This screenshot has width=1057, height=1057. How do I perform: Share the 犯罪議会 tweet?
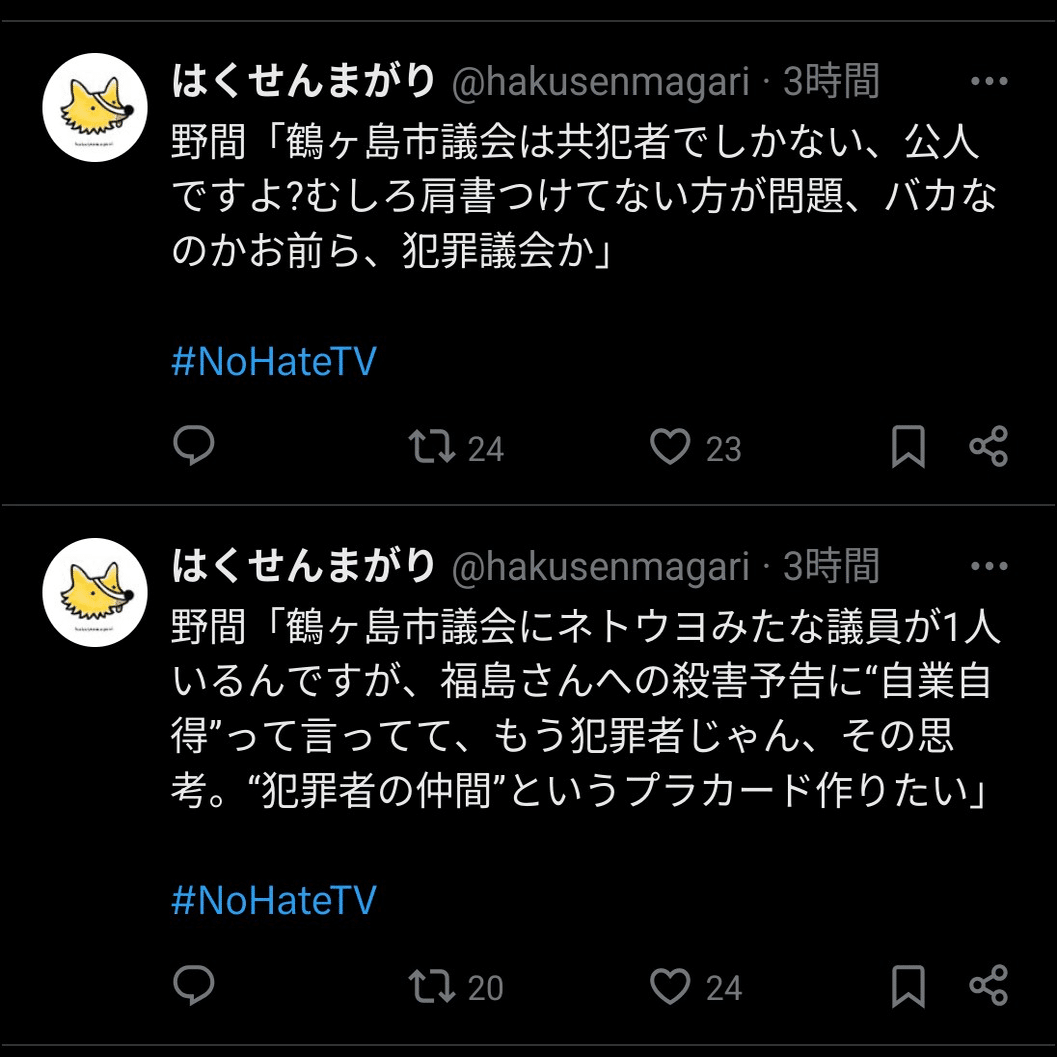click(x=988, y=446)
